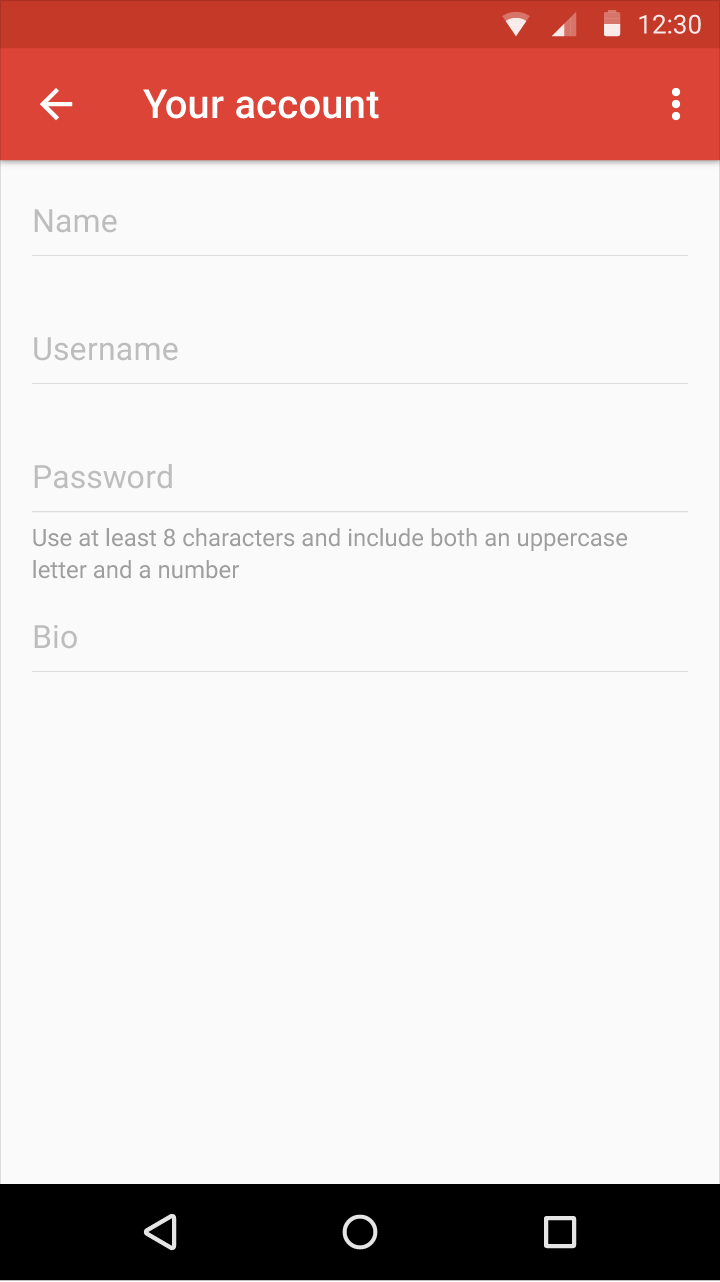The width and height of the screenshot is (720, 1282).
Task: Open the overflow menu
Action: [x=676, y=104]
